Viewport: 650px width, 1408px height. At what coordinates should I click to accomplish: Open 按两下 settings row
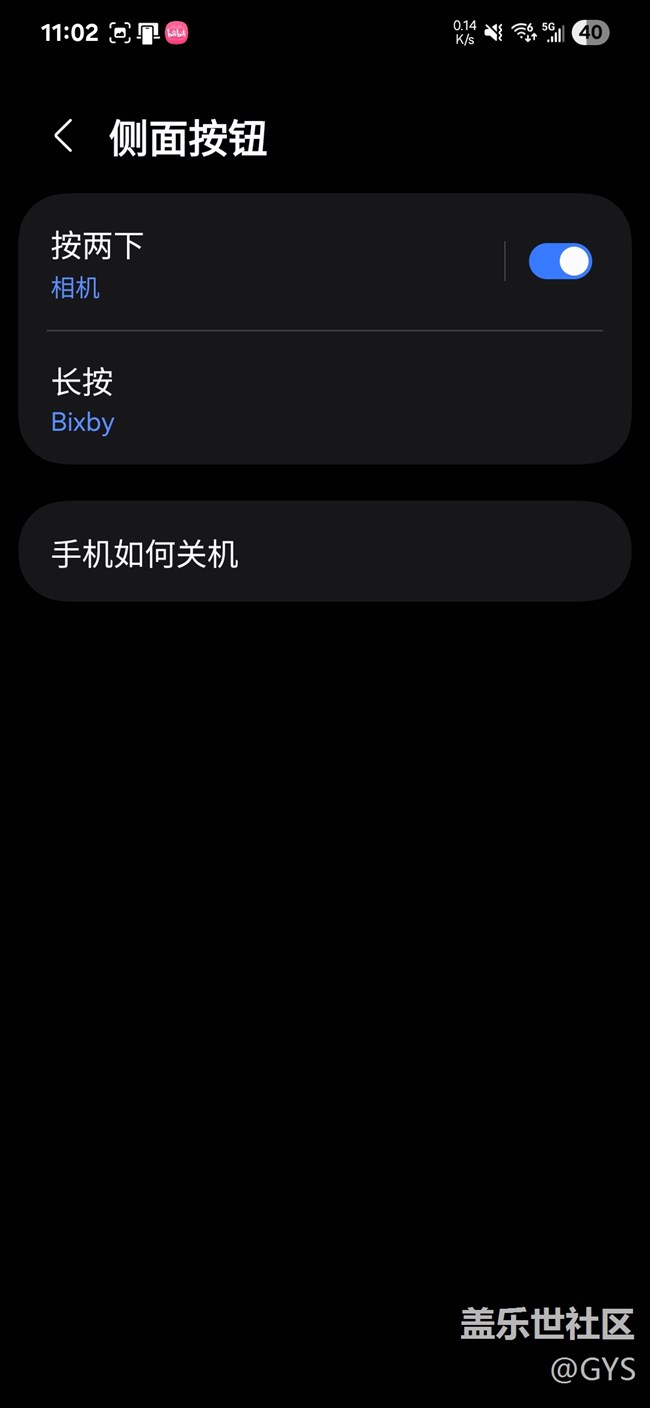click(262, 263)
